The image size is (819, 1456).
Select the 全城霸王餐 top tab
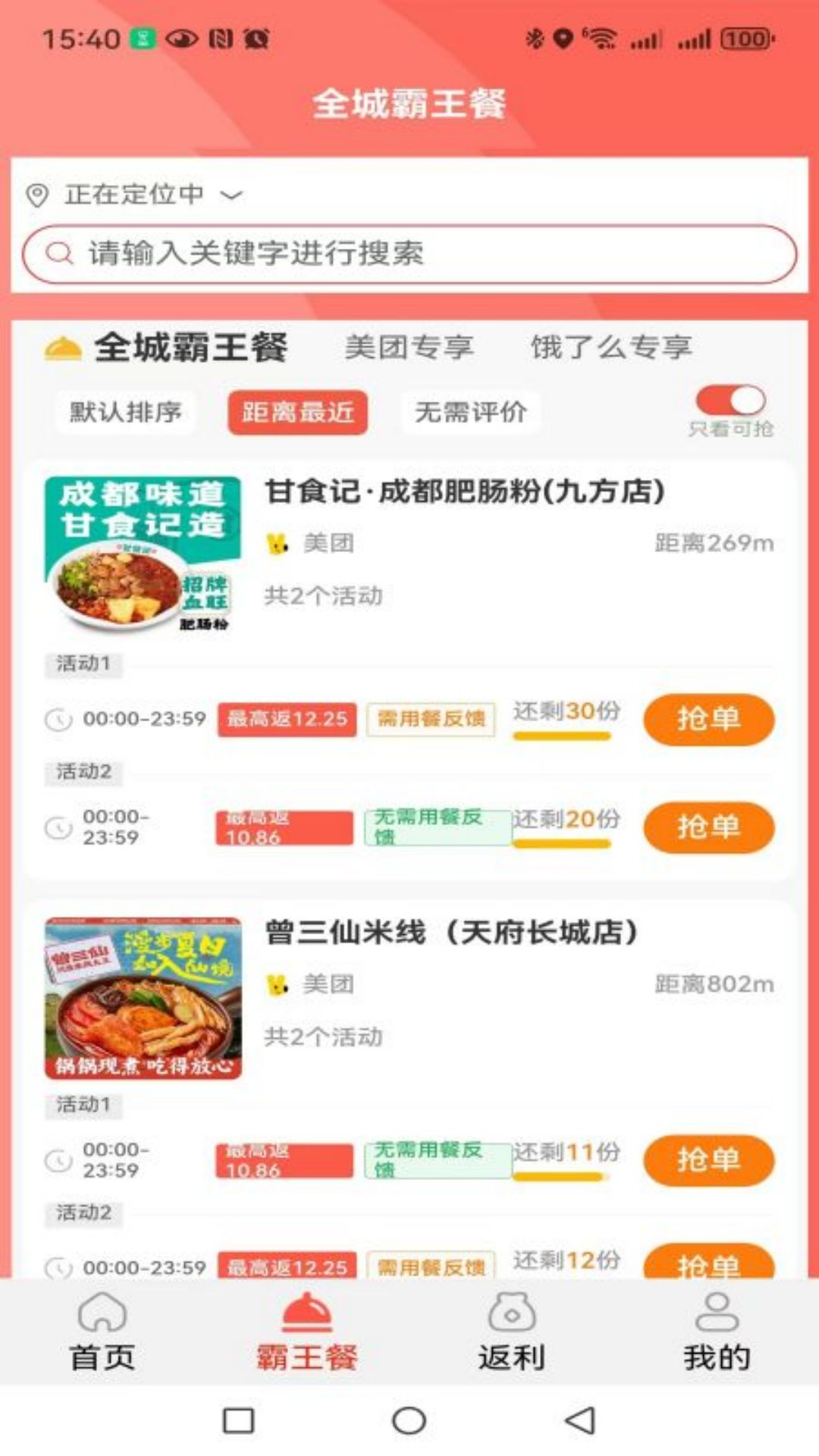(190, 347)
